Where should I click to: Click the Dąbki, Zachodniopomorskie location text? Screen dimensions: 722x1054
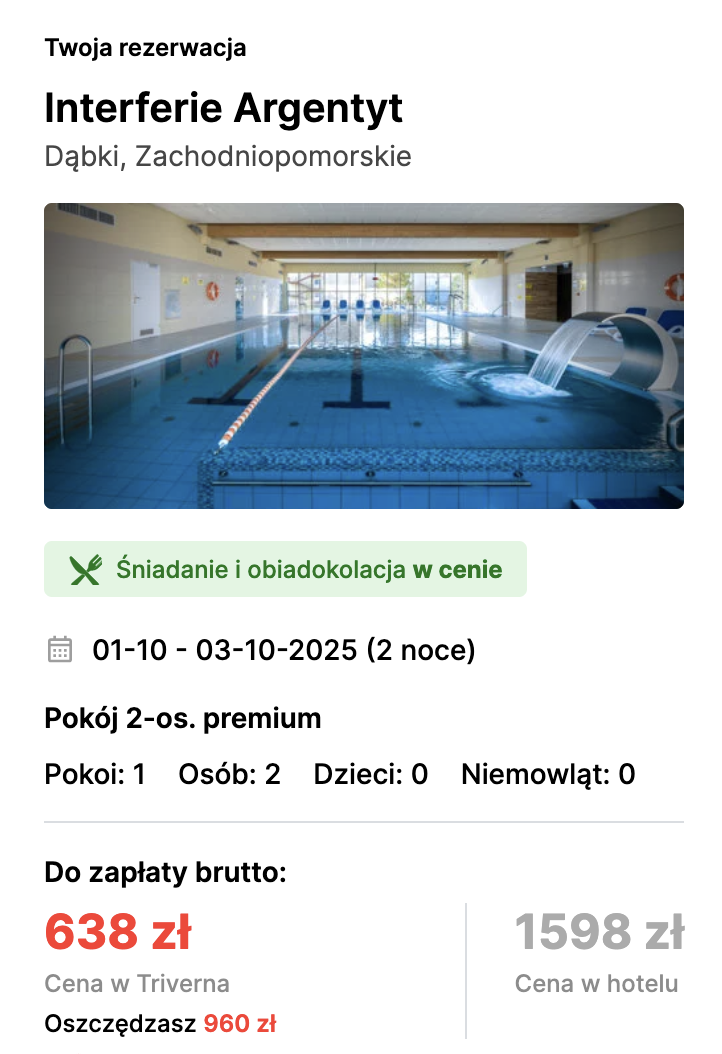[227, 156]
